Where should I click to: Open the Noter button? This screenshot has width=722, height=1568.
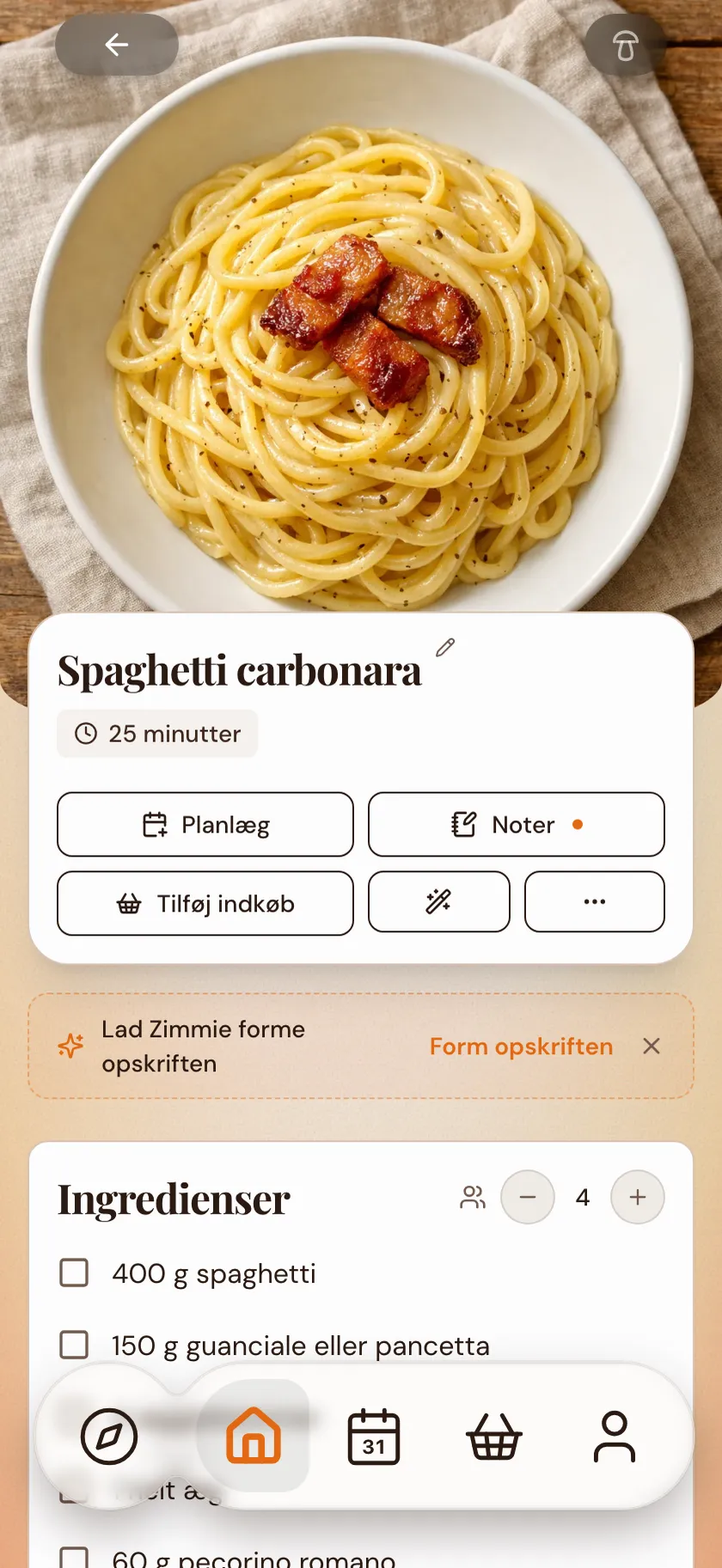[x=517, y=825]
